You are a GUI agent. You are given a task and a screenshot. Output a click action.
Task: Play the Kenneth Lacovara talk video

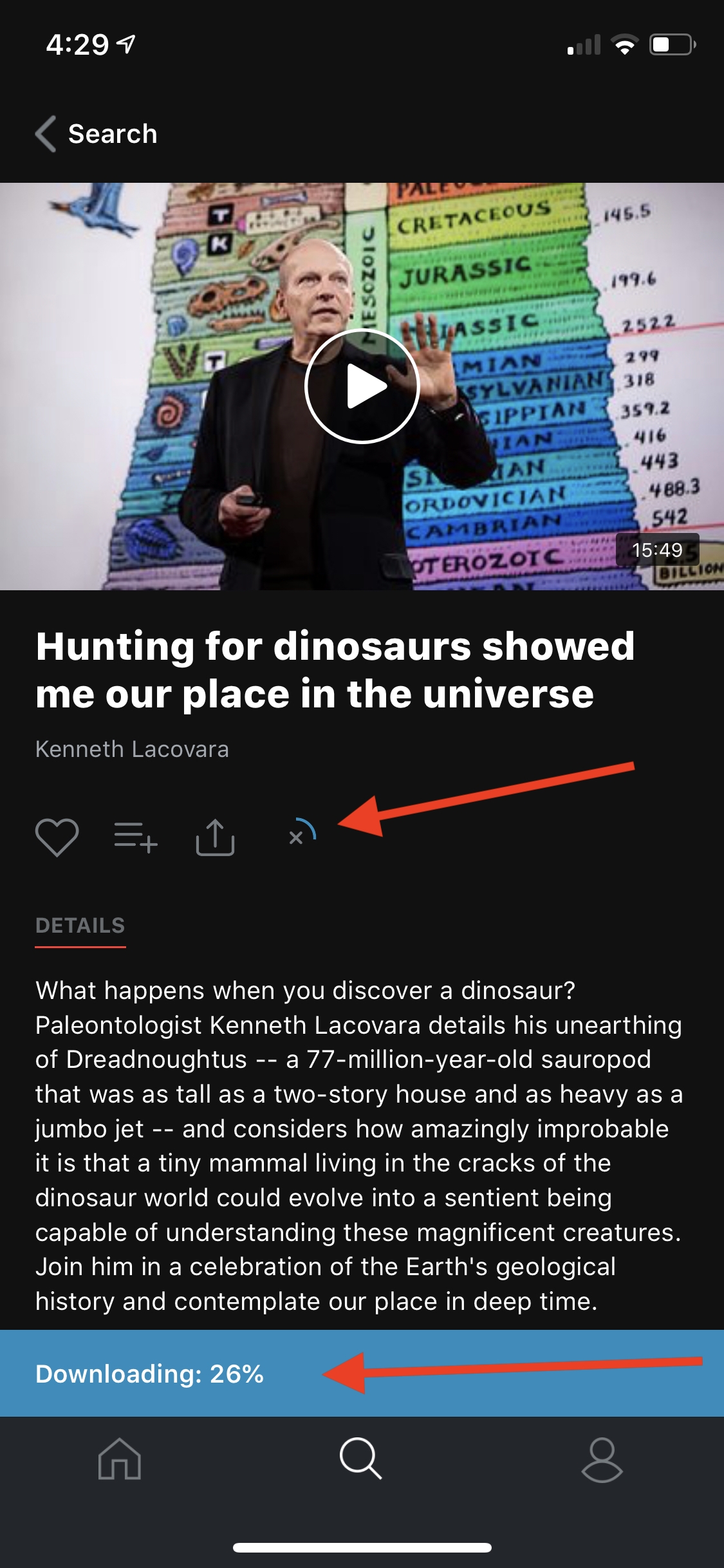(362, 386)
